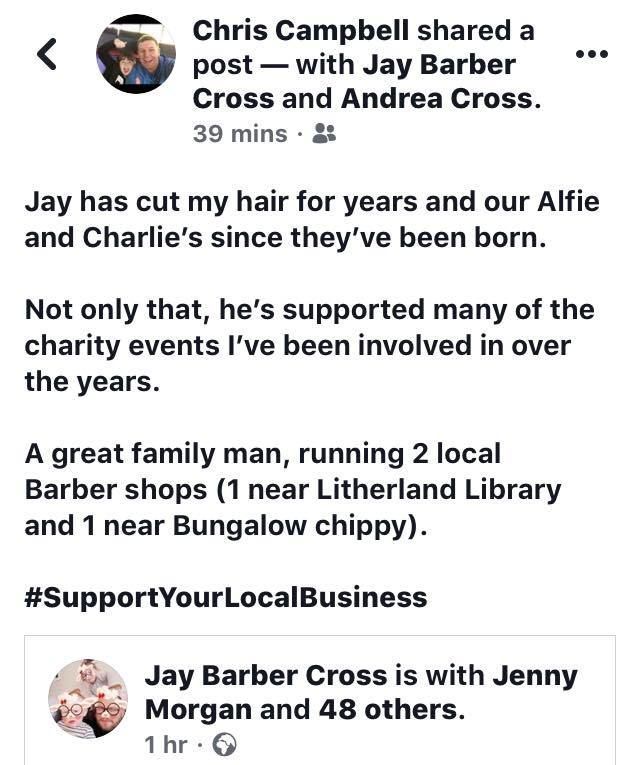Viewport: 640px width, 765px height.
Task: Open Jay Barber Cross's avatar in shared post
Action: [x=88, y=698]
